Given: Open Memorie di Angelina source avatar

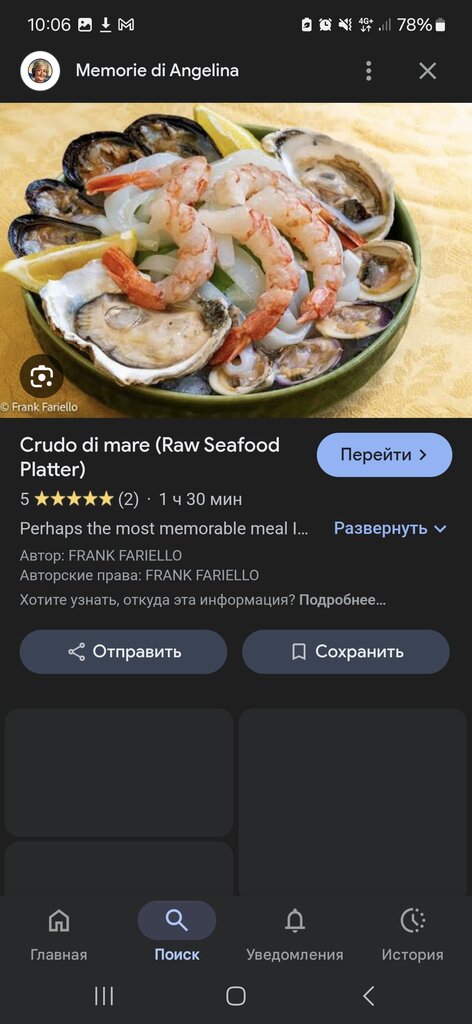Looking at the screenshot, I should coord(40,71).
